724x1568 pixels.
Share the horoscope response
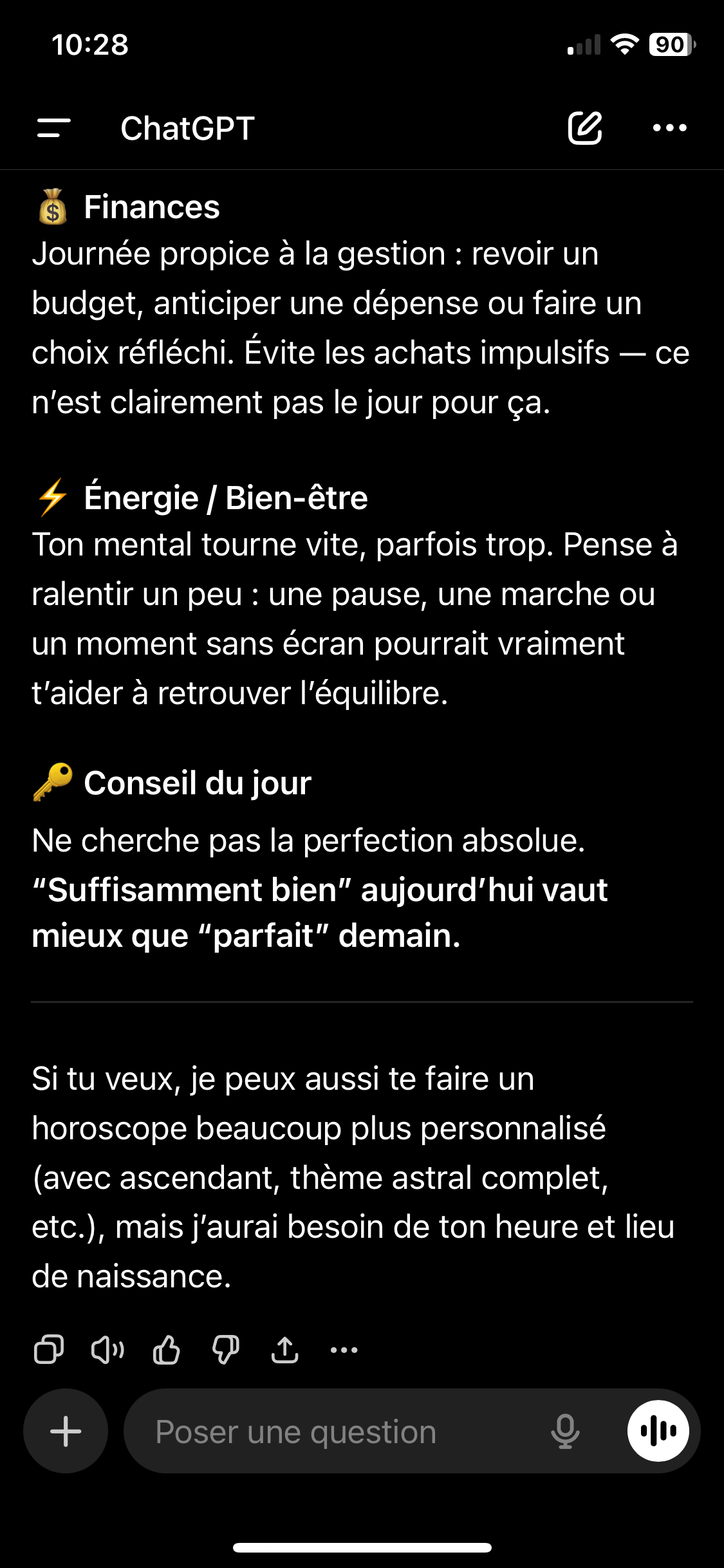coord(284,1350)
